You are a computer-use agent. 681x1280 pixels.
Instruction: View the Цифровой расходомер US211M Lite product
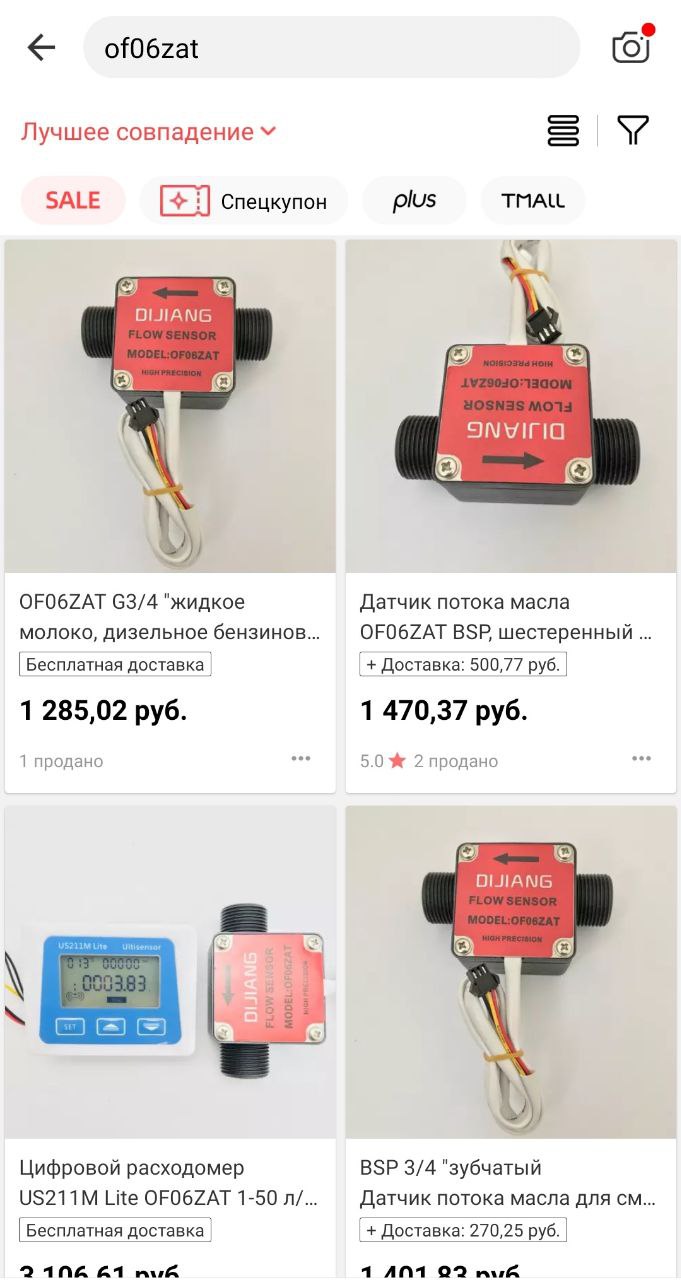point(170,1042)
